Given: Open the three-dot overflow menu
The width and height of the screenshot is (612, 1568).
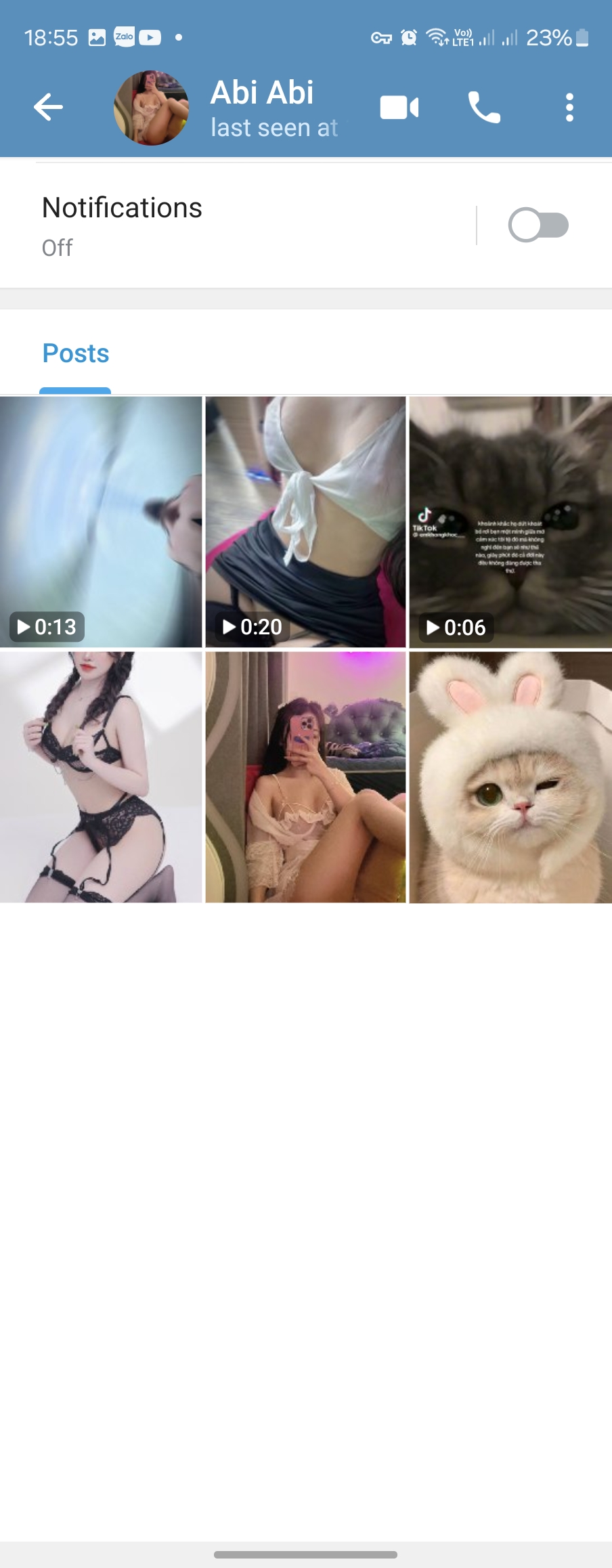Looking at the screenshot, I should (569, 107).
